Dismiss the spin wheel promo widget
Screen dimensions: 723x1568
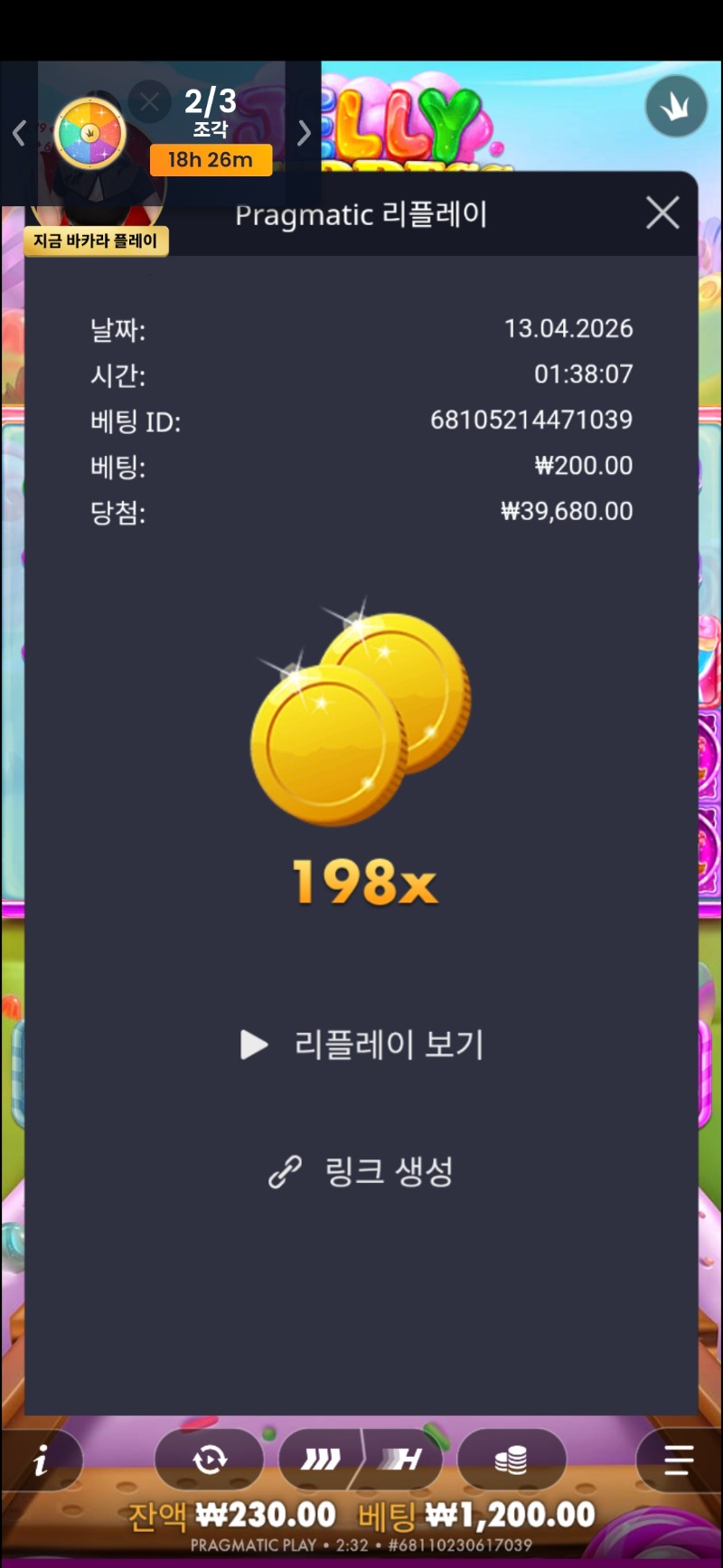149,102
